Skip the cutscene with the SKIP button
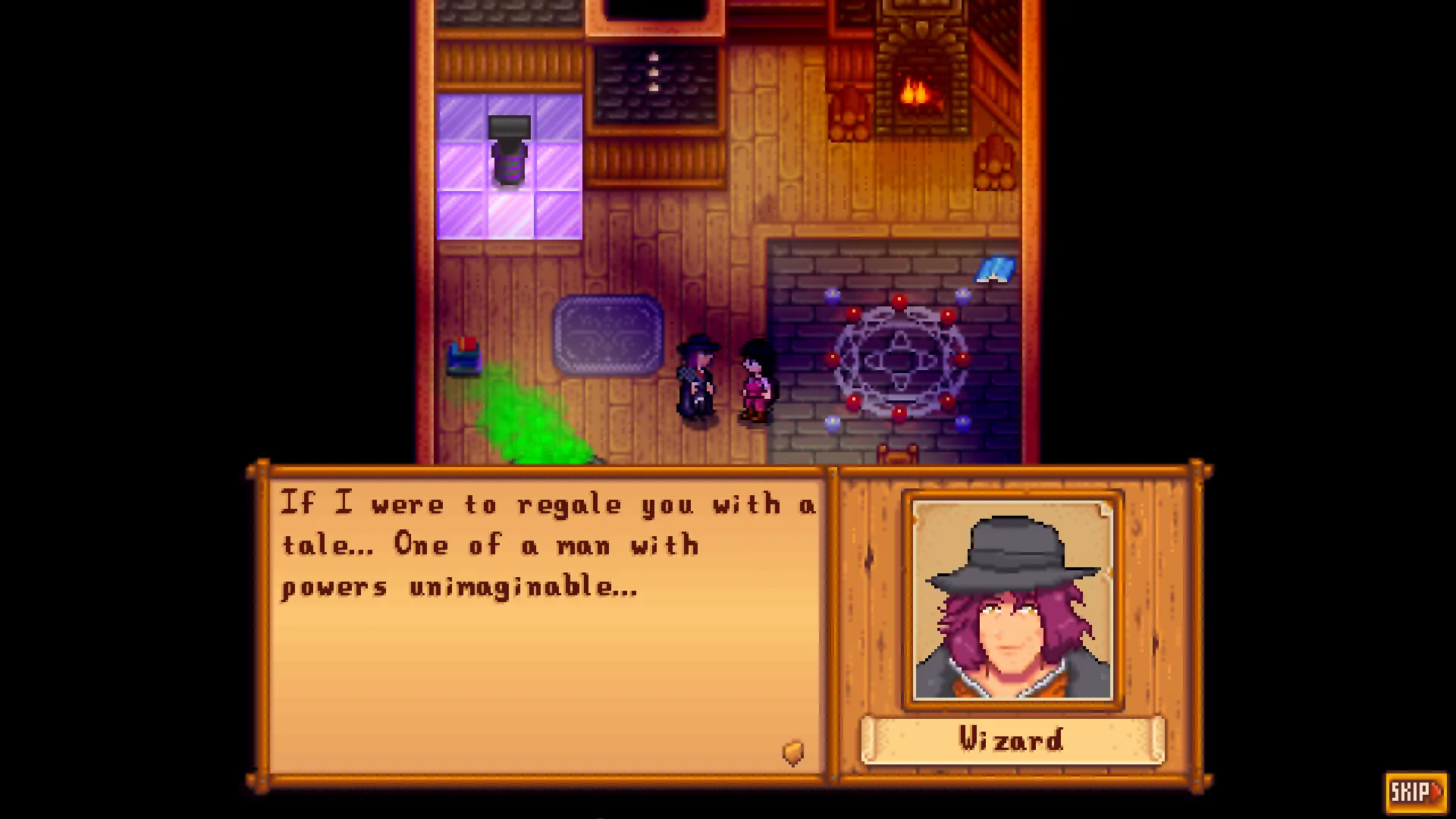The image size is (1456, 819). click(x=1416, y=792)
